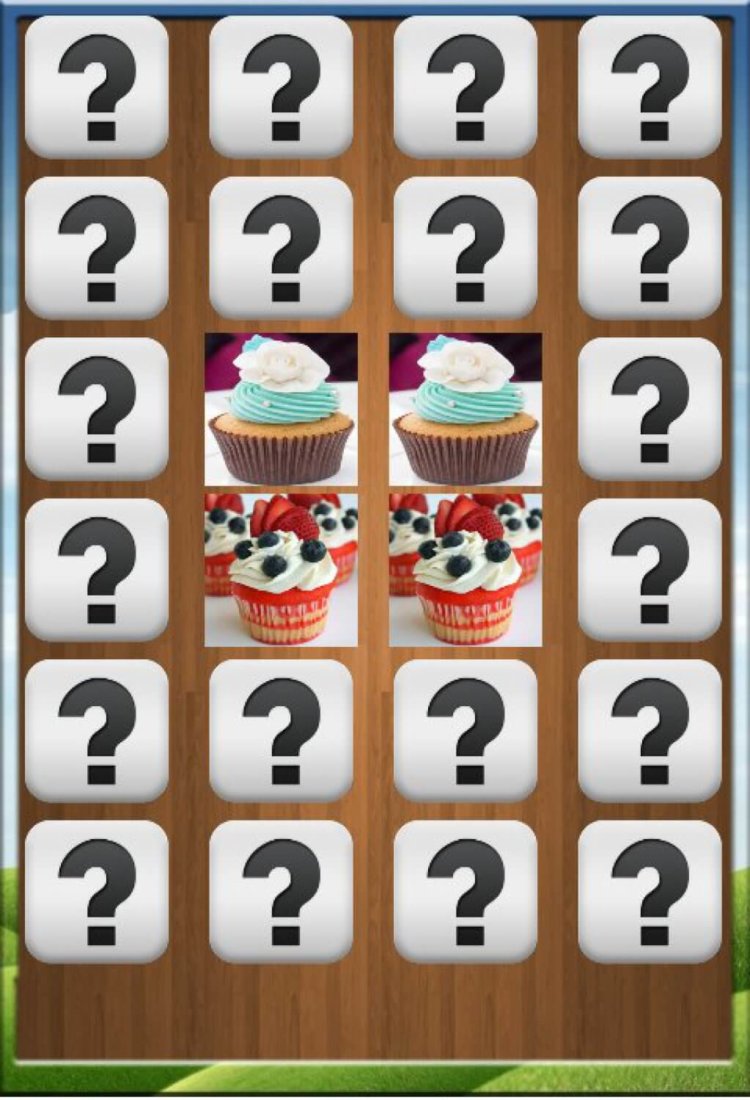Reveal the card left of the left teal cupcake
750x1100 pixels.
point(96,409)
